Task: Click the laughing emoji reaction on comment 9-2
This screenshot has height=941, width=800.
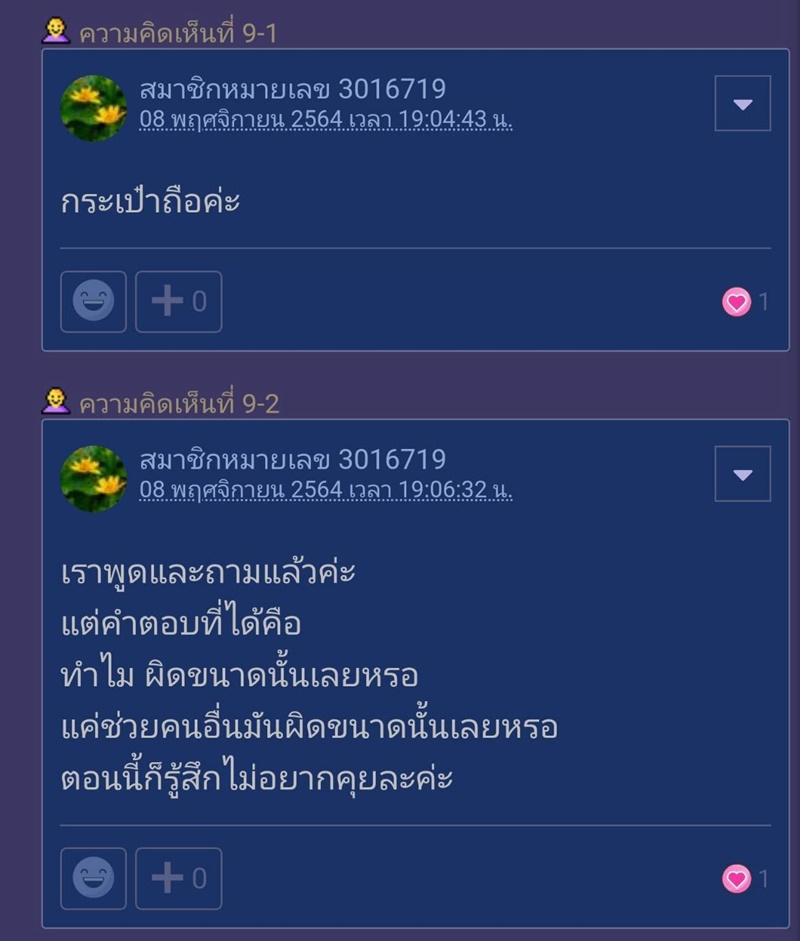Action: [x=93, y=878]
